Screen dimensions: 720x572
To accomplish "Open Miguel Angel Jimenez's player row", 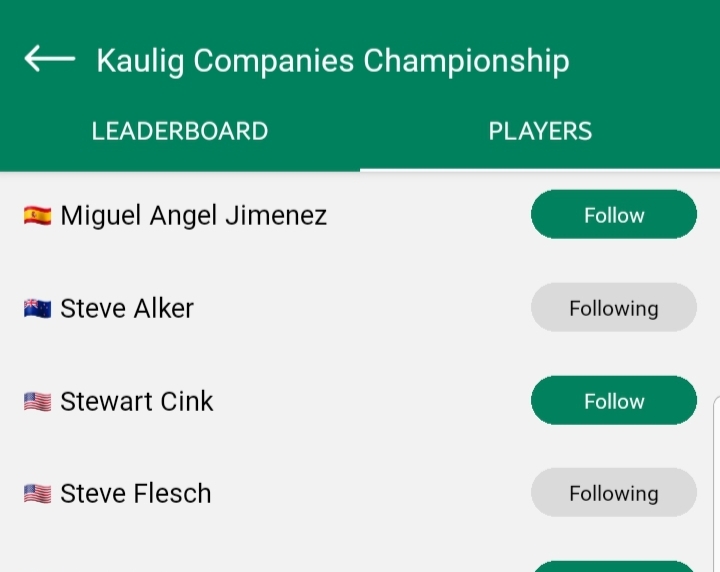I will click(193, 215).
